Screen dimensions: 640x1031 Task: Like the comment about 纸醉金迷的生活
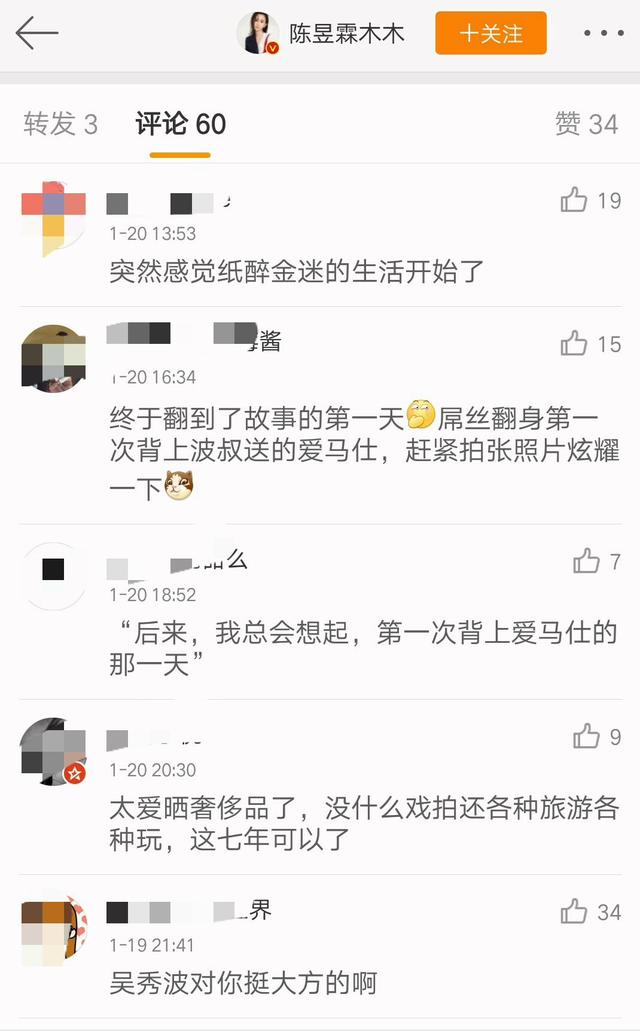coord(574,200)
